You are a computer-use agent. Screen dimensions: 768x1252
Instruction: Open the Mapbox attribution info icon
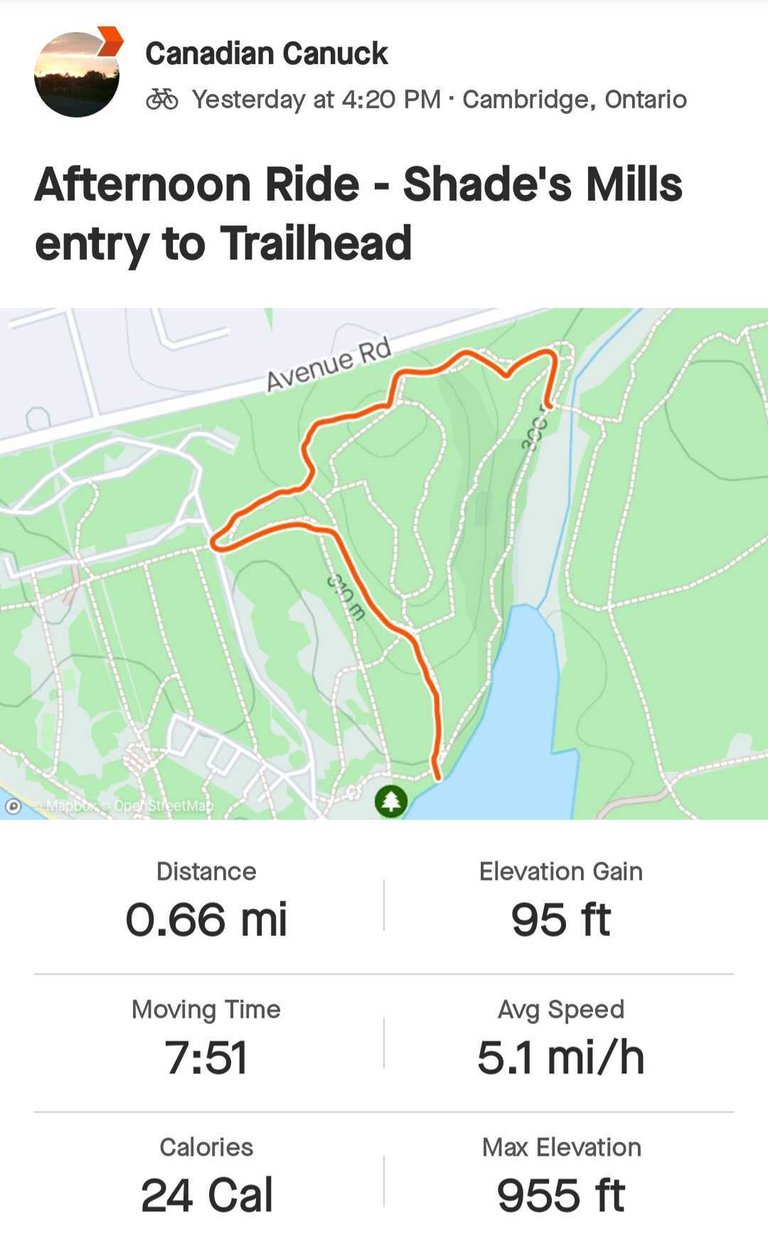[x=13, y=805]
